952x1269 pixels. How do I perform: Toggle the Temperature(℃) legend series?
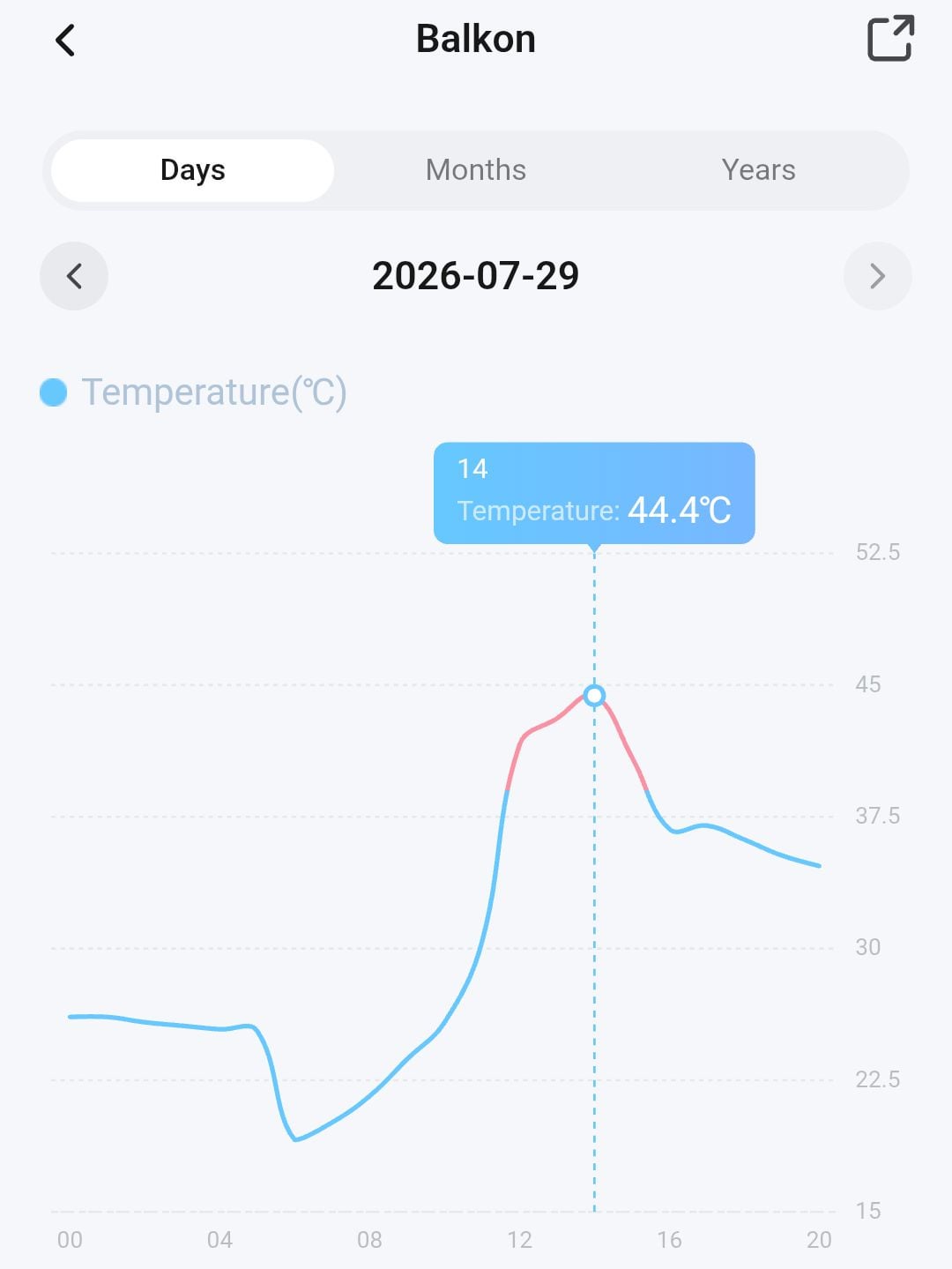point(194,392)
